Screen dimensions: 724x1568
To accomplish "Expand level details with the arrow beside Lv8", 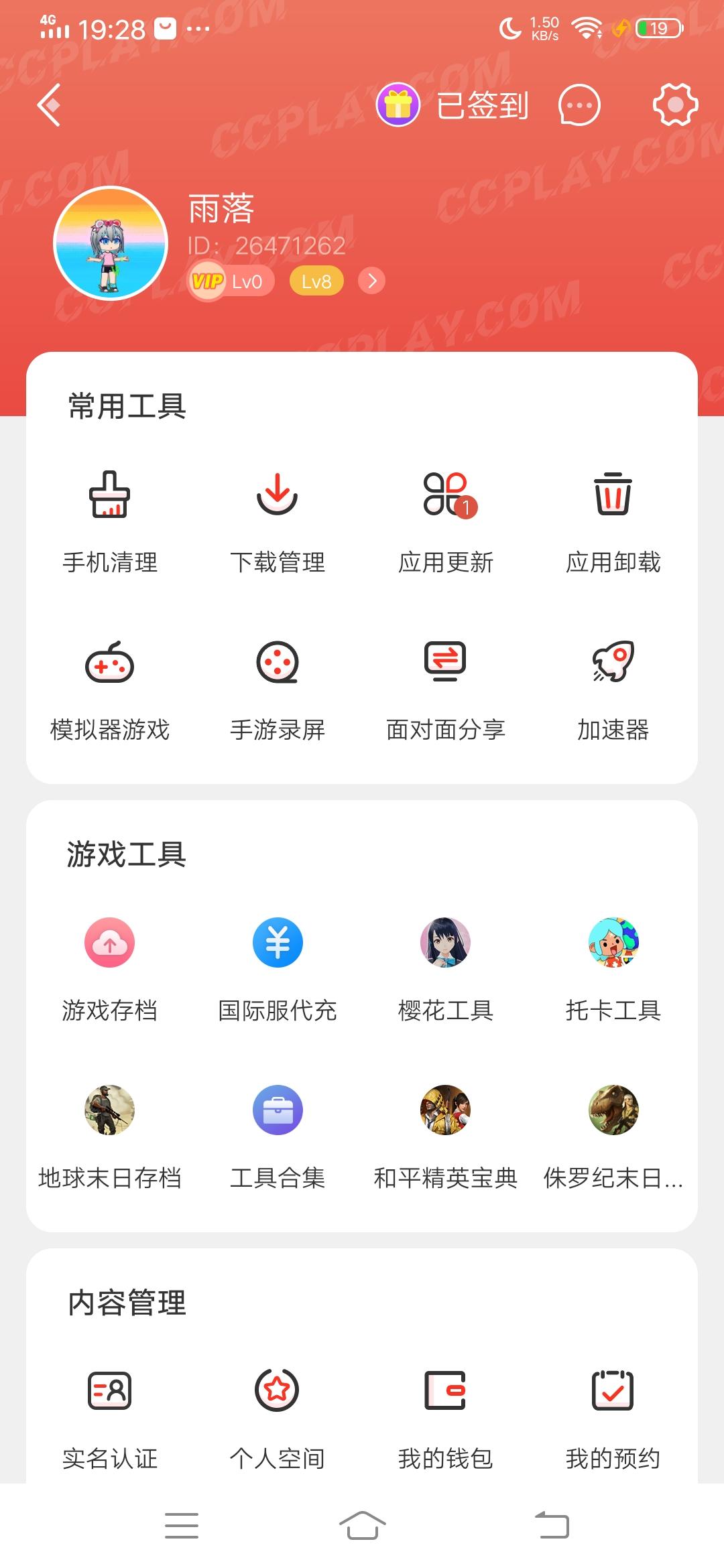I will click(372, 281).
